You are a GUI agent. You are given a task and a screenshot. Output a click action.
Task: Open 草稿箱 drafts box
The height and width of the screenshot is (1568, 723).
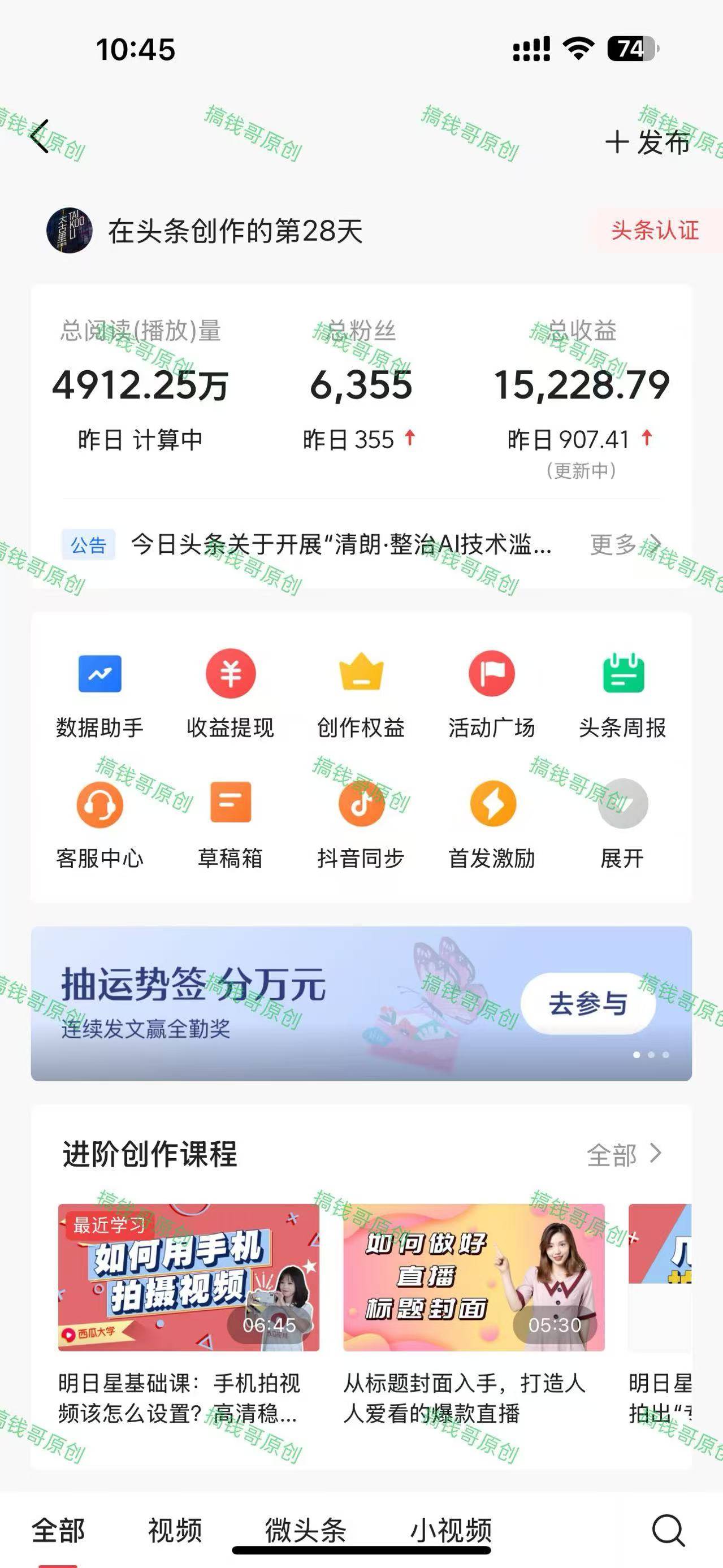click(231, 825)
